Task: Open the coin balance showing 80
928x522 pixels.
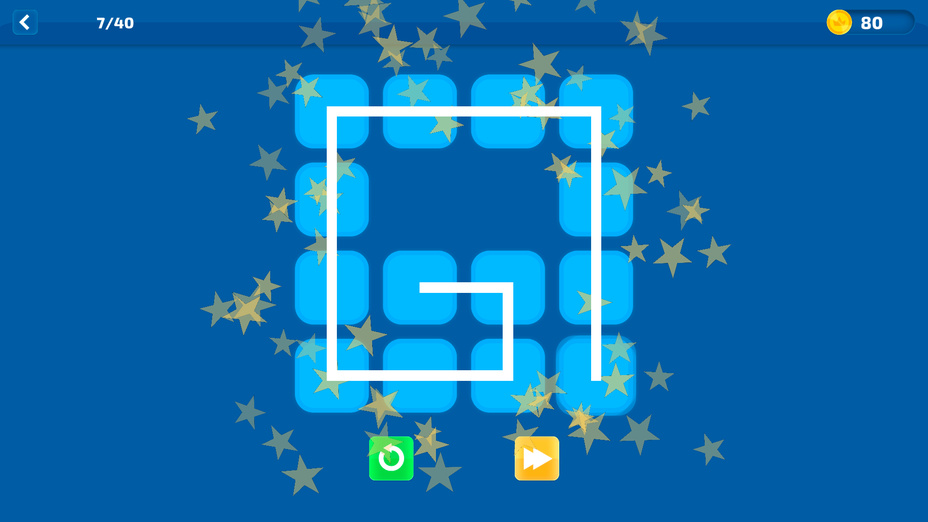Action: pos(869,22)
